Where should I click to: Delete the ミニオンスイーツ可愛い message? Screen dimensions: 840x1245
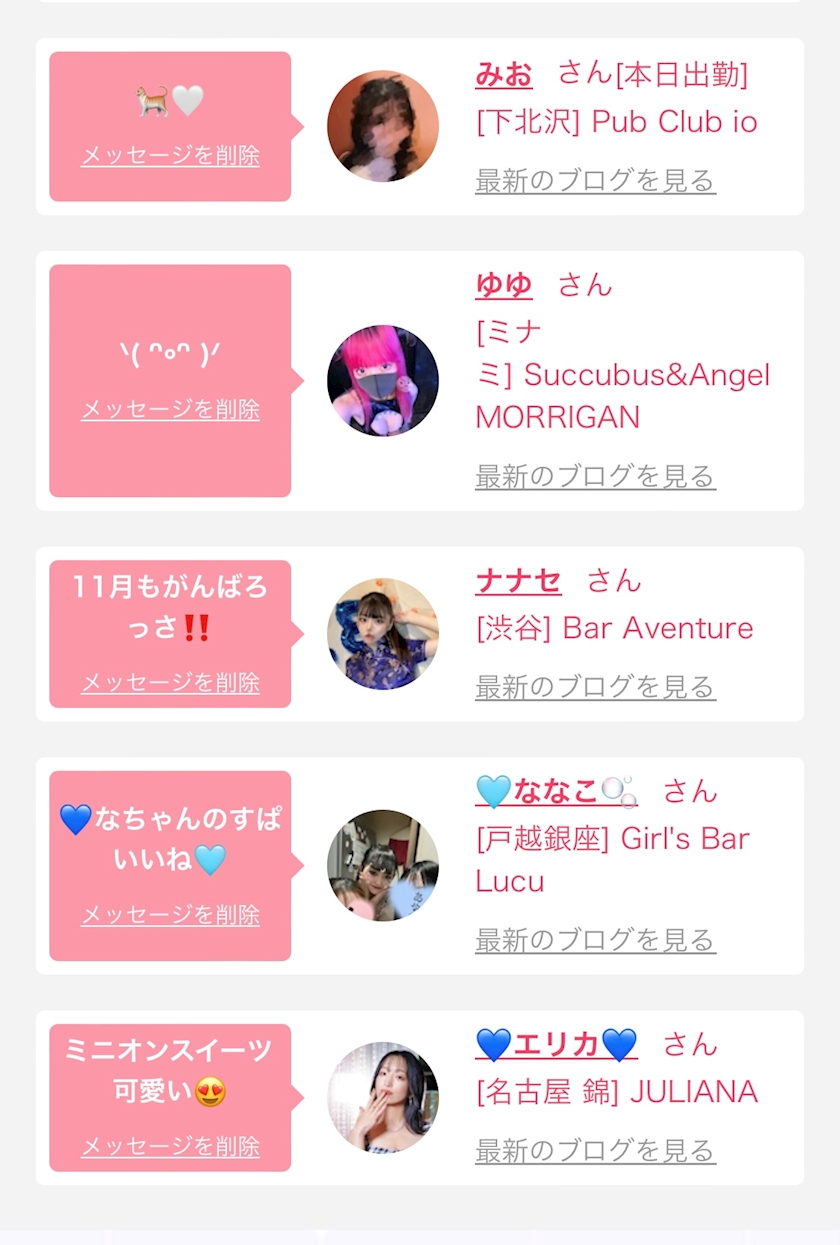coord(170,1147)
